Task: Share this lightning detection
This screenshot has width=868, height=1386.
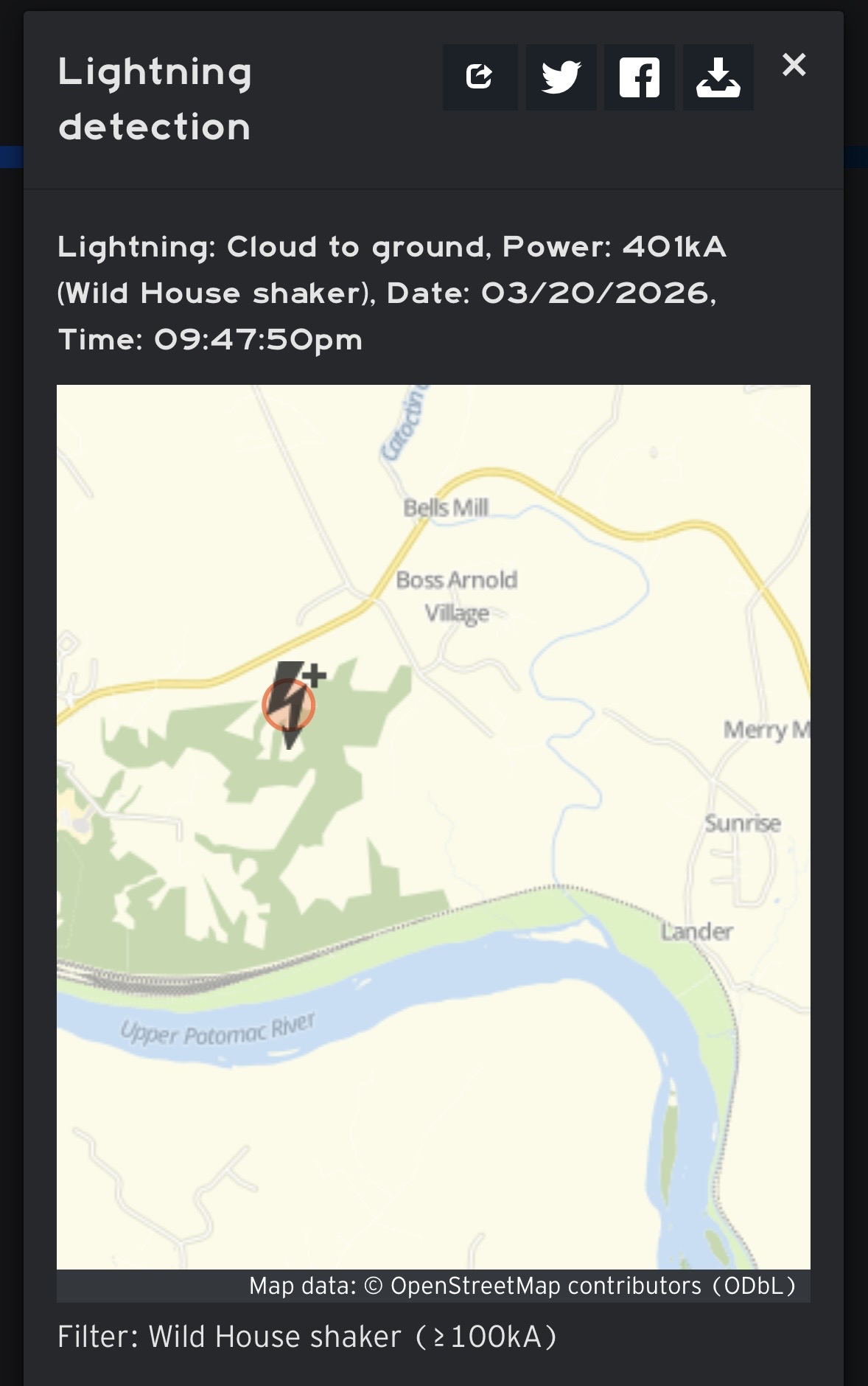Action: tap(480, 77)
